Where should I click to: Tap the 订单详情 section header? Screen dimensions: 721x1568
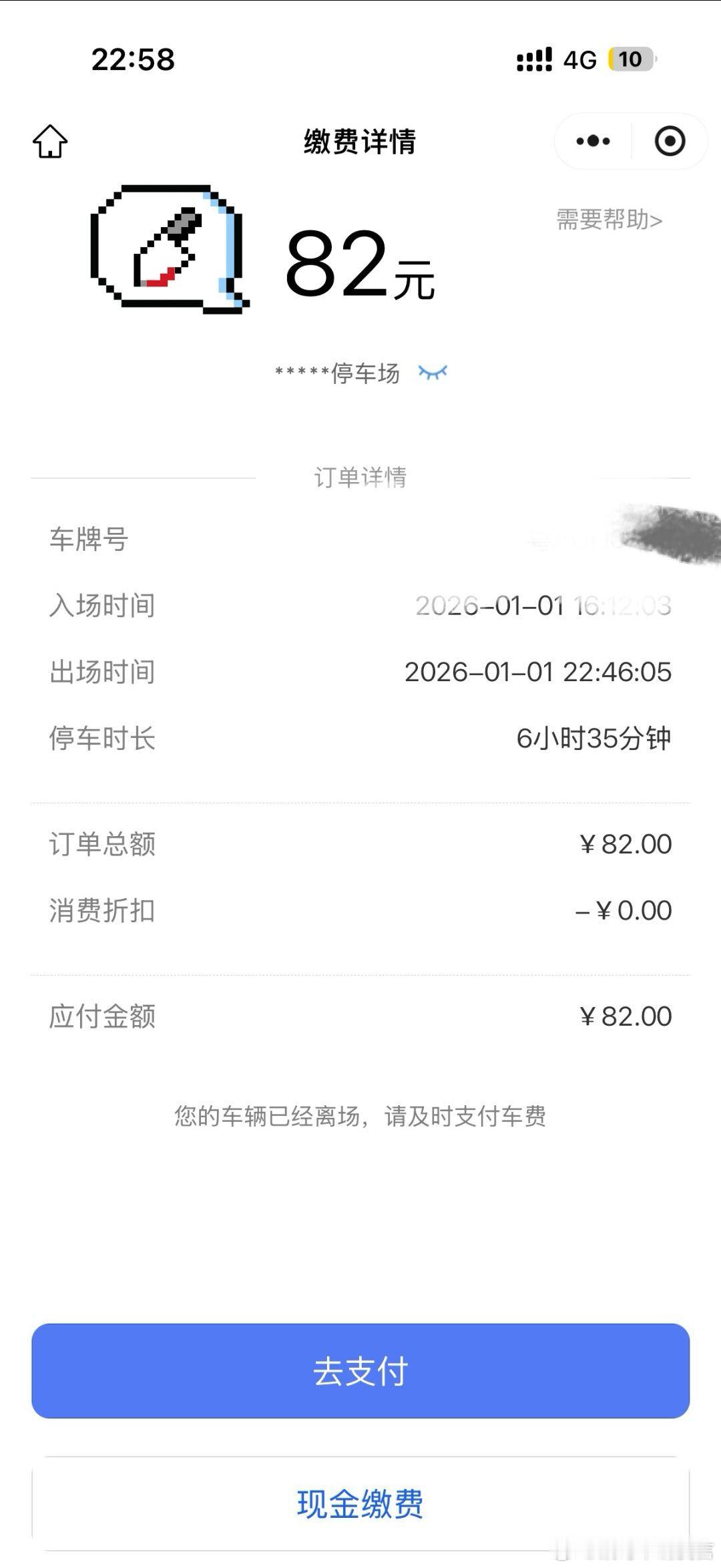(x=360, y=477)
